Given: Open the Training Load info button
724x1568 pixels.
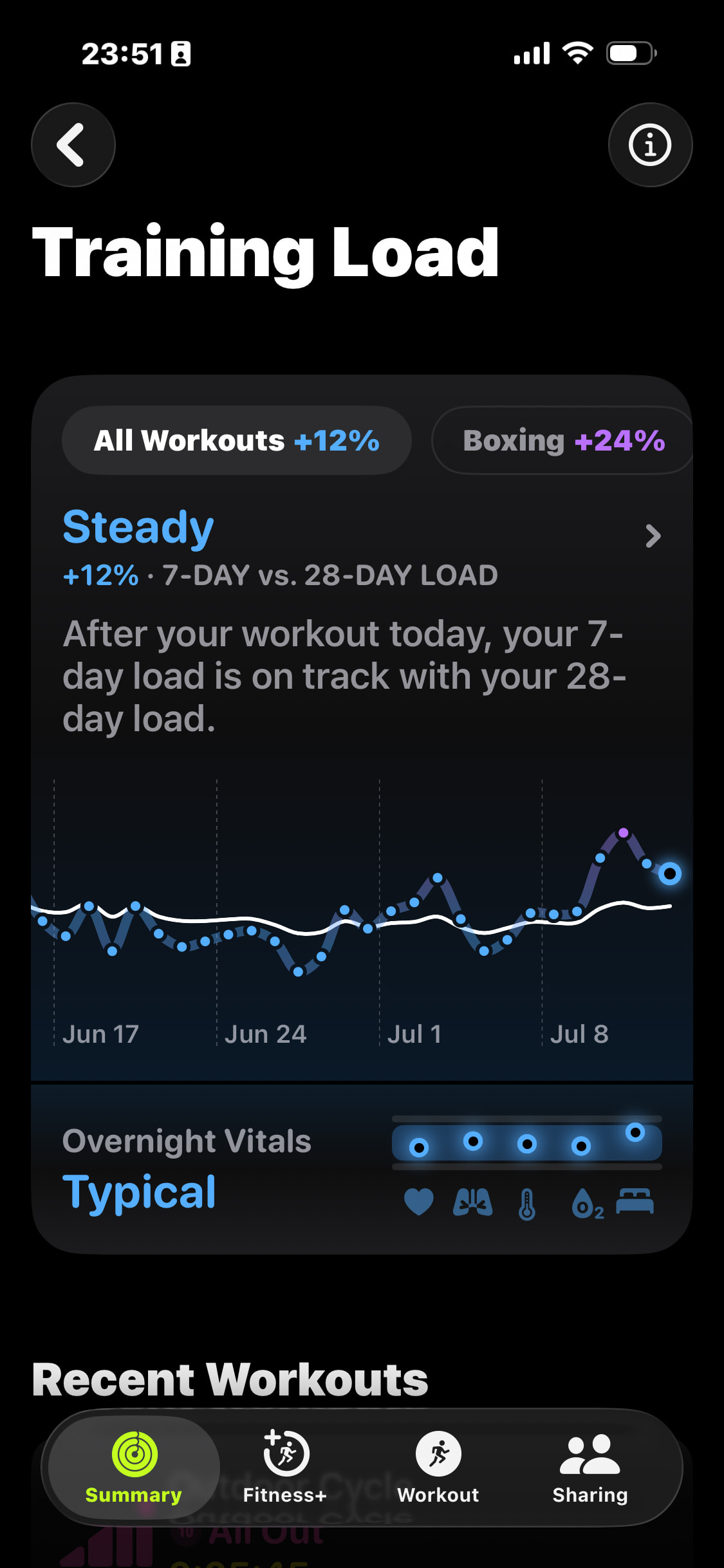Looking at the screenshot, I should click(650, 145).
